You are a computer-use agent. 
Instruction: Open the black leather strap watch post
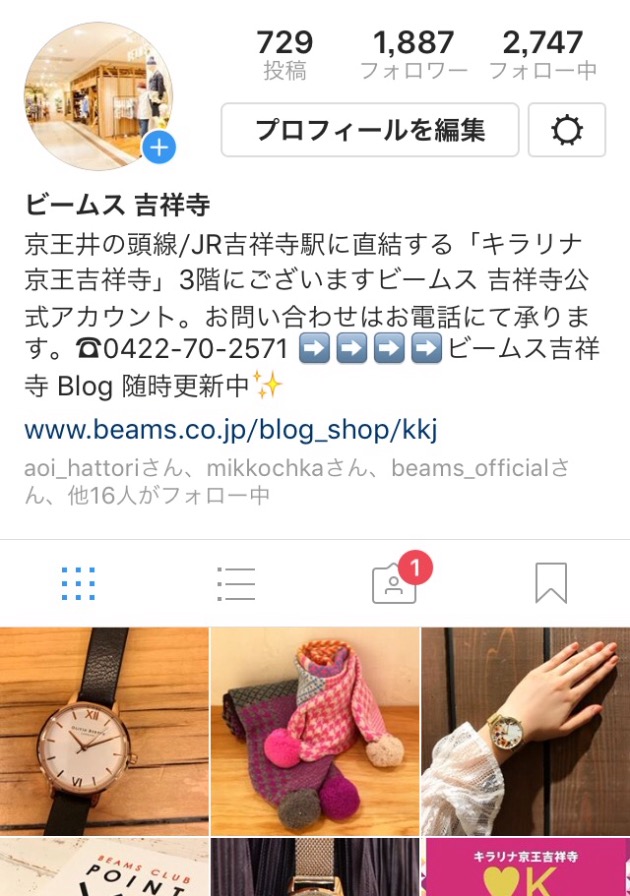[x=104, y=731]
